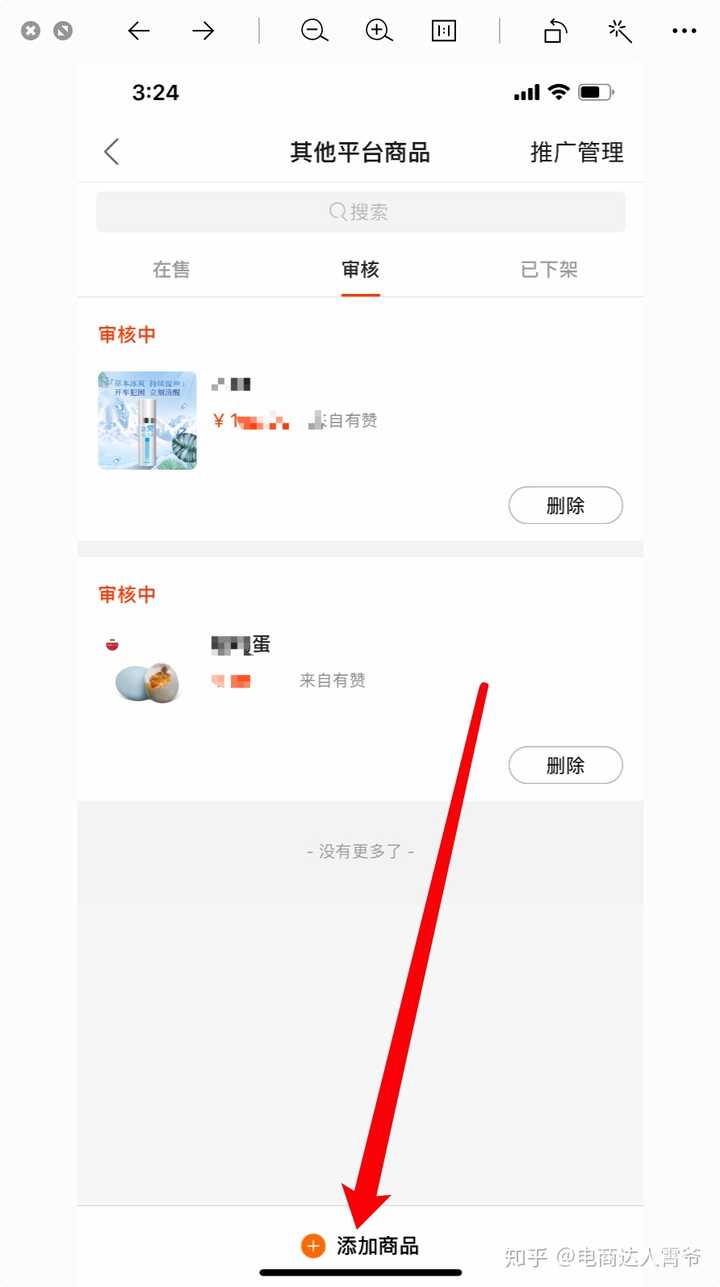Activate the magic wand enhancement icon

coord(619,31)
